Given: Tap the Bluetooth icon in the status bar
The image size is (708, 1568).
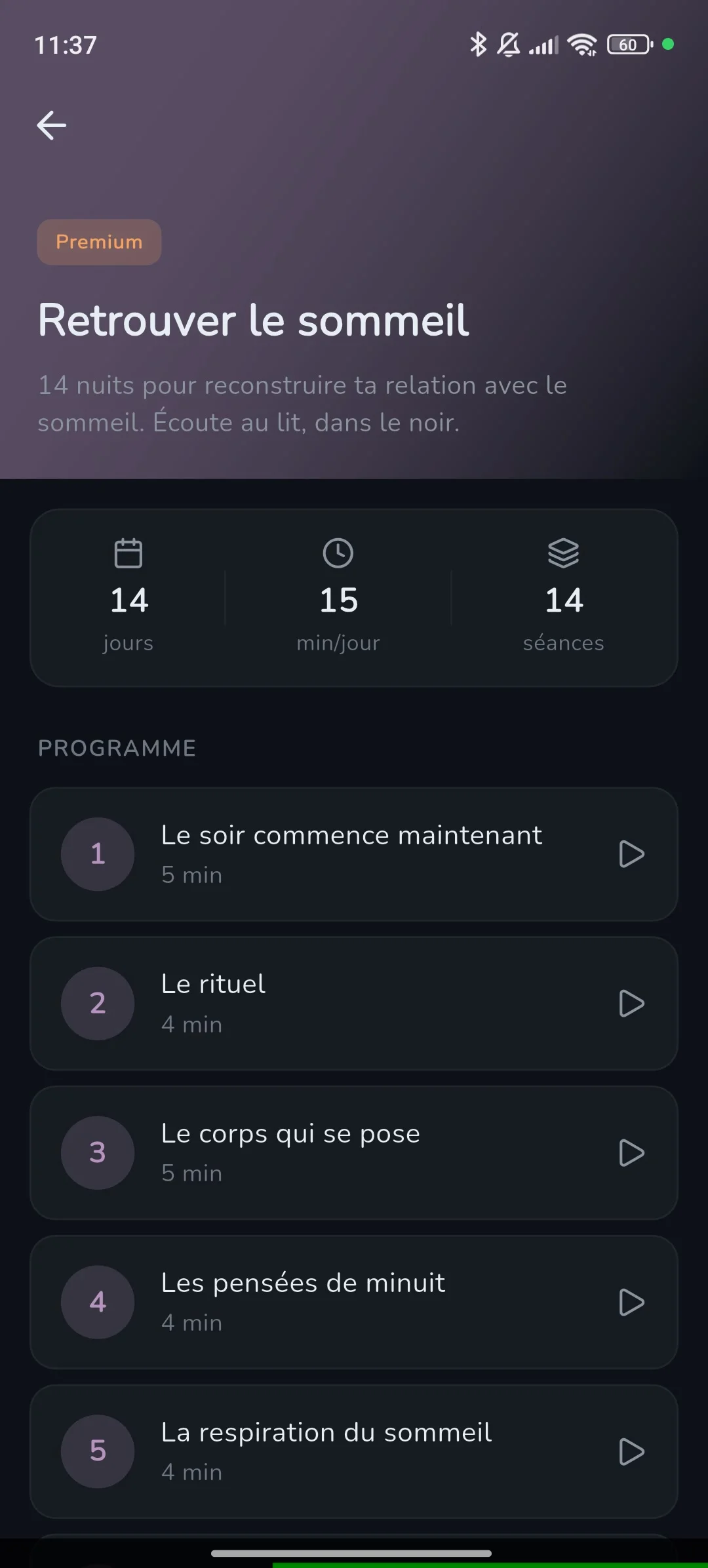Looking at the screenshot, I should (x=478, y=44).
